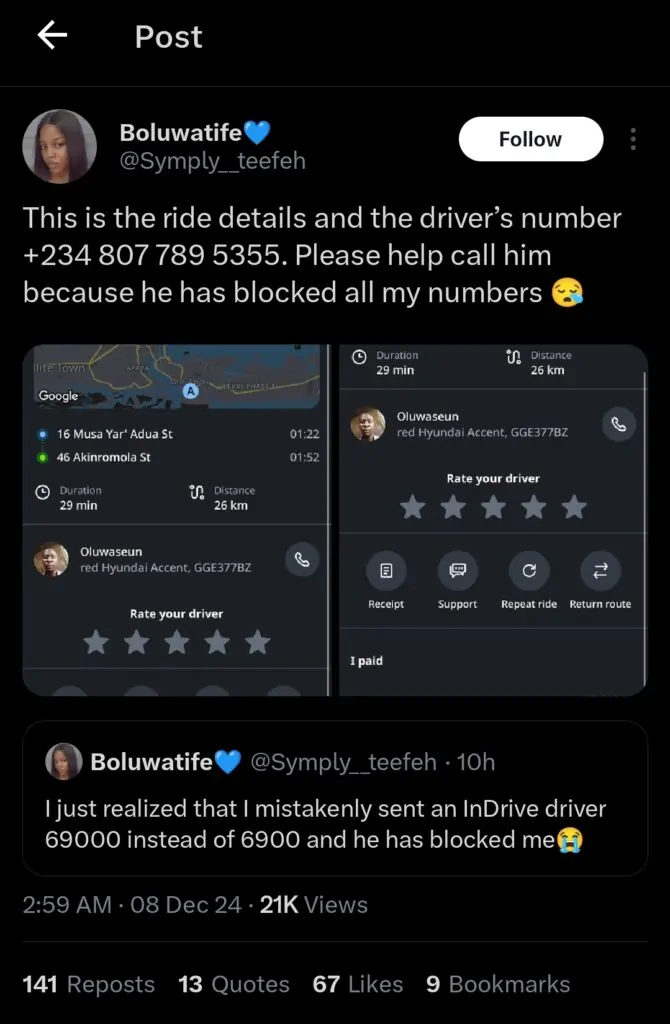Viewport: 670px width, 1024px height.
Task: Follow Boluwatife's account
Action: pyautogui.click(x=530, y=139)
